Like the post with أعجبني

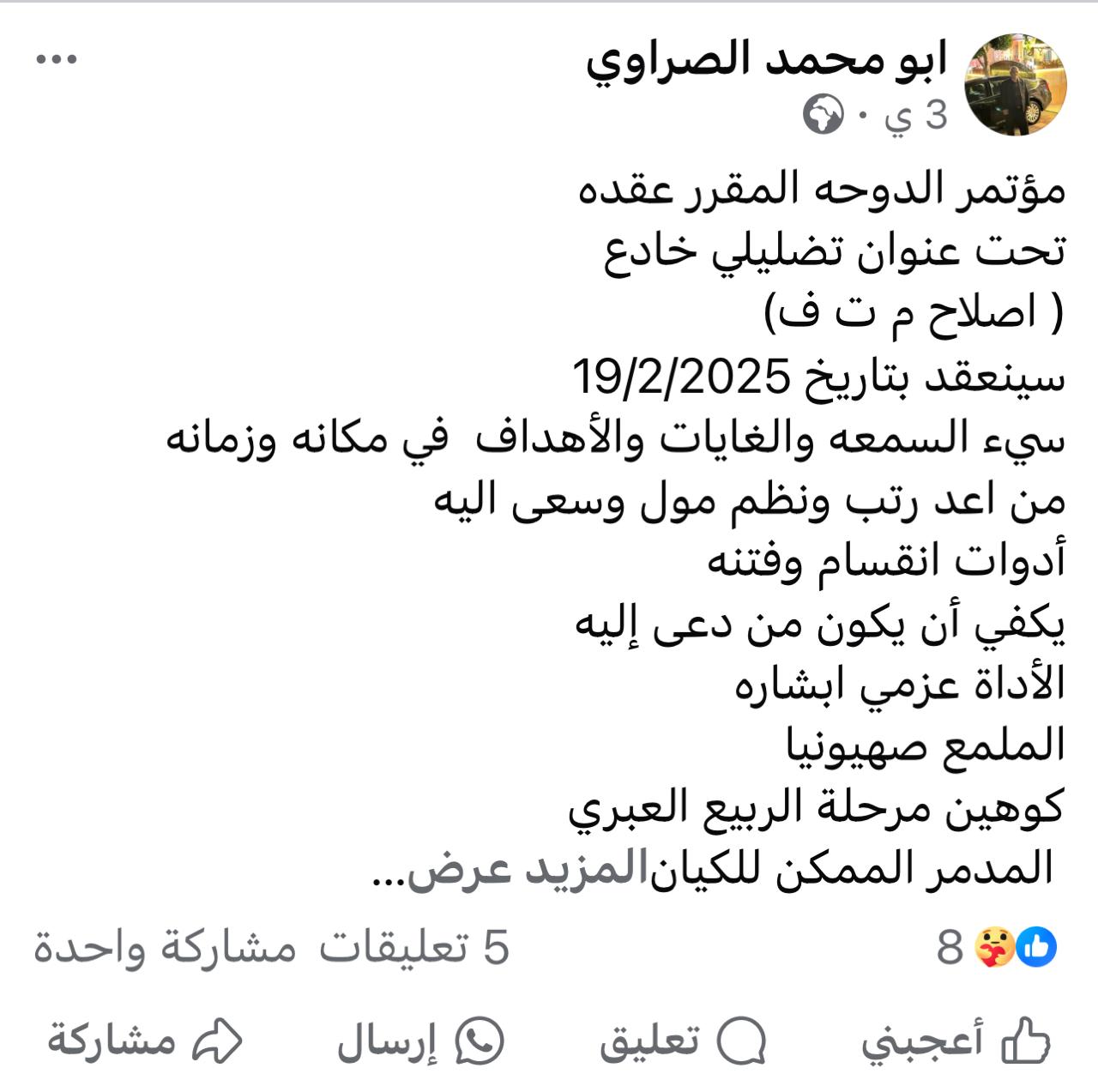(x=956, y=1041)
